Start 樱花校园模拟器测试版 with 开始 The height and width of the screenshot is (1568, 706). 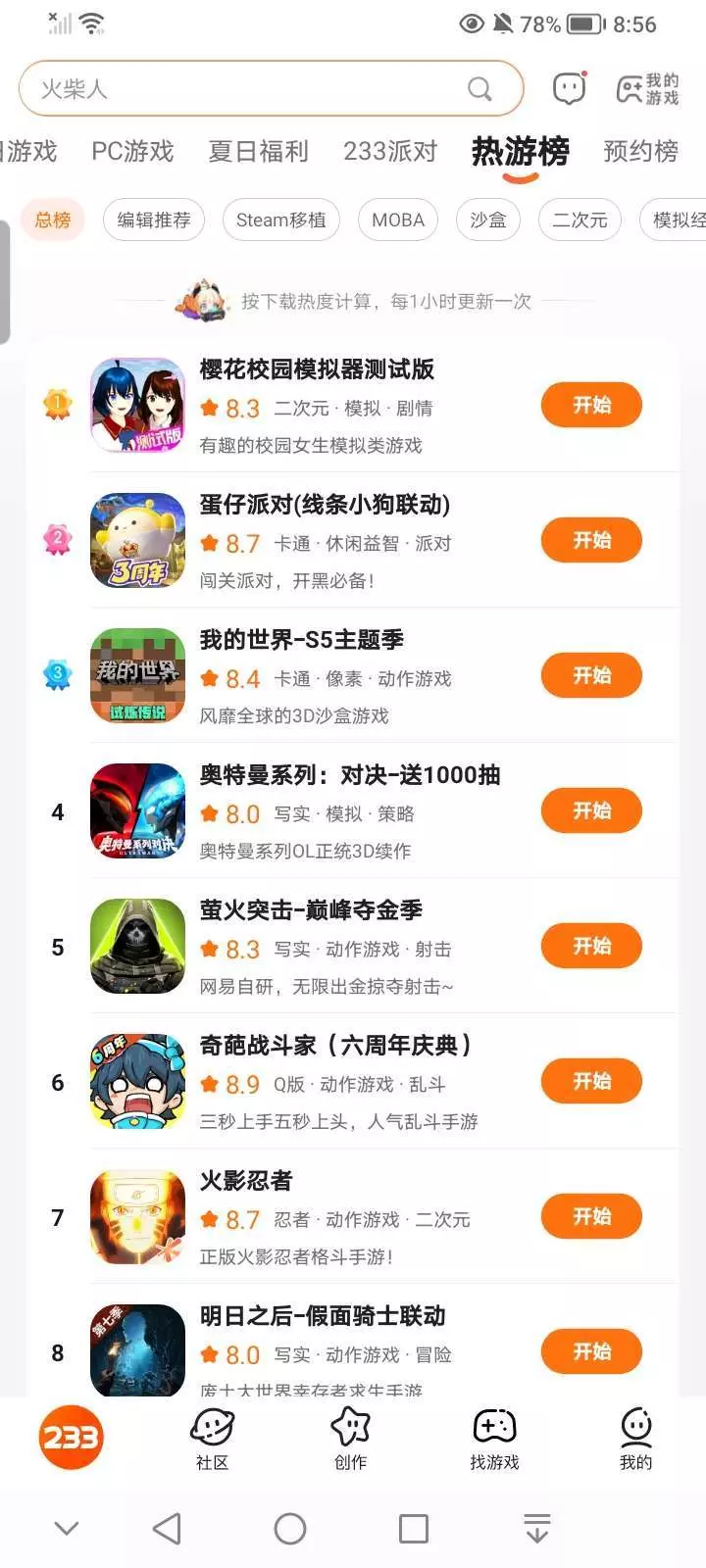(591, 405)
